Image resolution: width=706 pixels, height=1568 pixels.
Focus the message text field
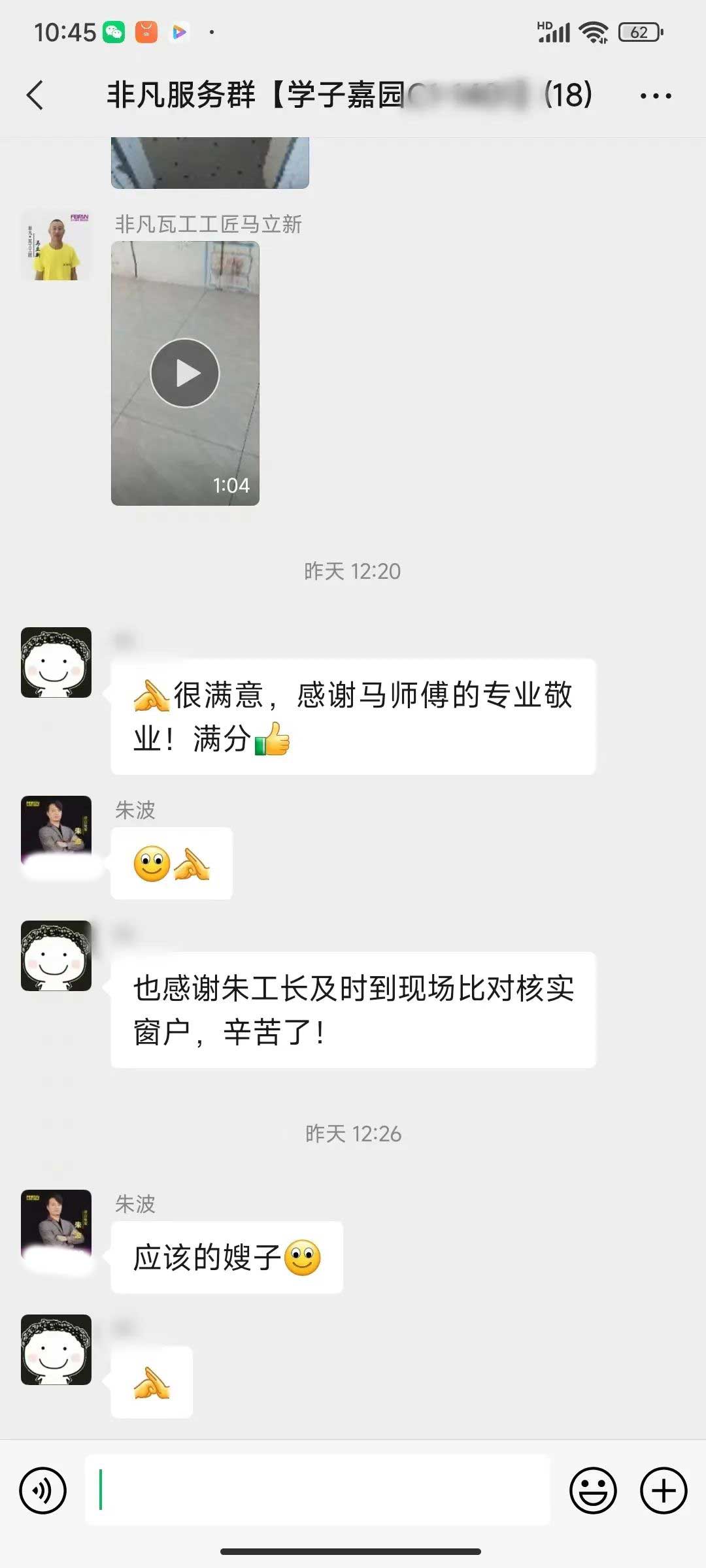click(318, 1490)
